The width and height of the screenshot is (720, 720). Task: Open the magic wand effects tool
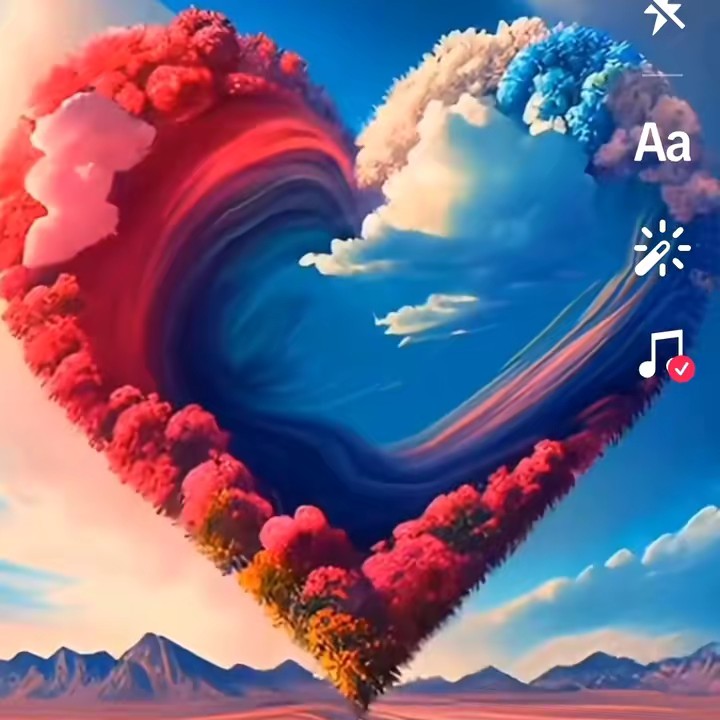662,250
